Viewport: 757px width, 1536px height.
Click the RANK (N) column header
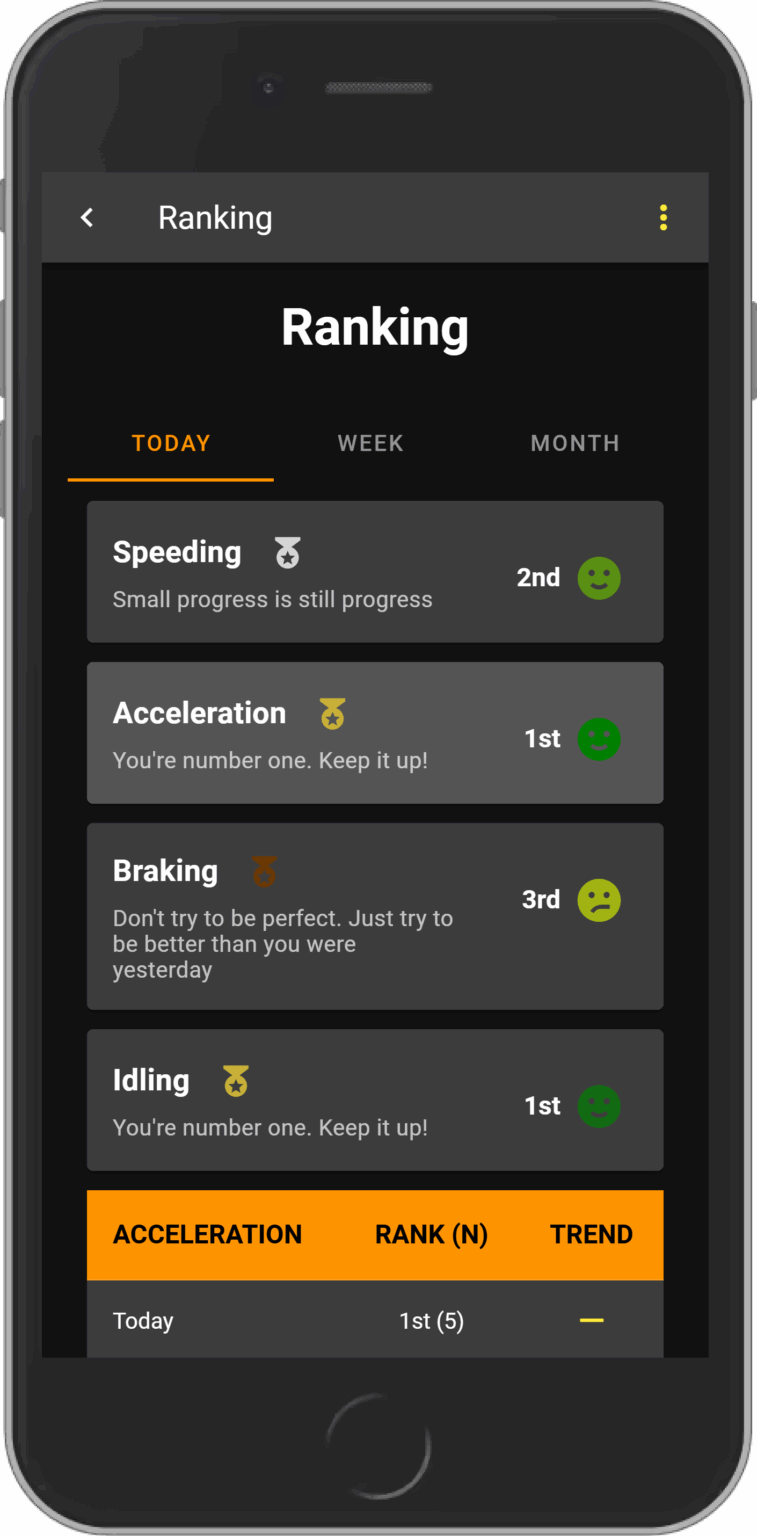(431, 1234)
